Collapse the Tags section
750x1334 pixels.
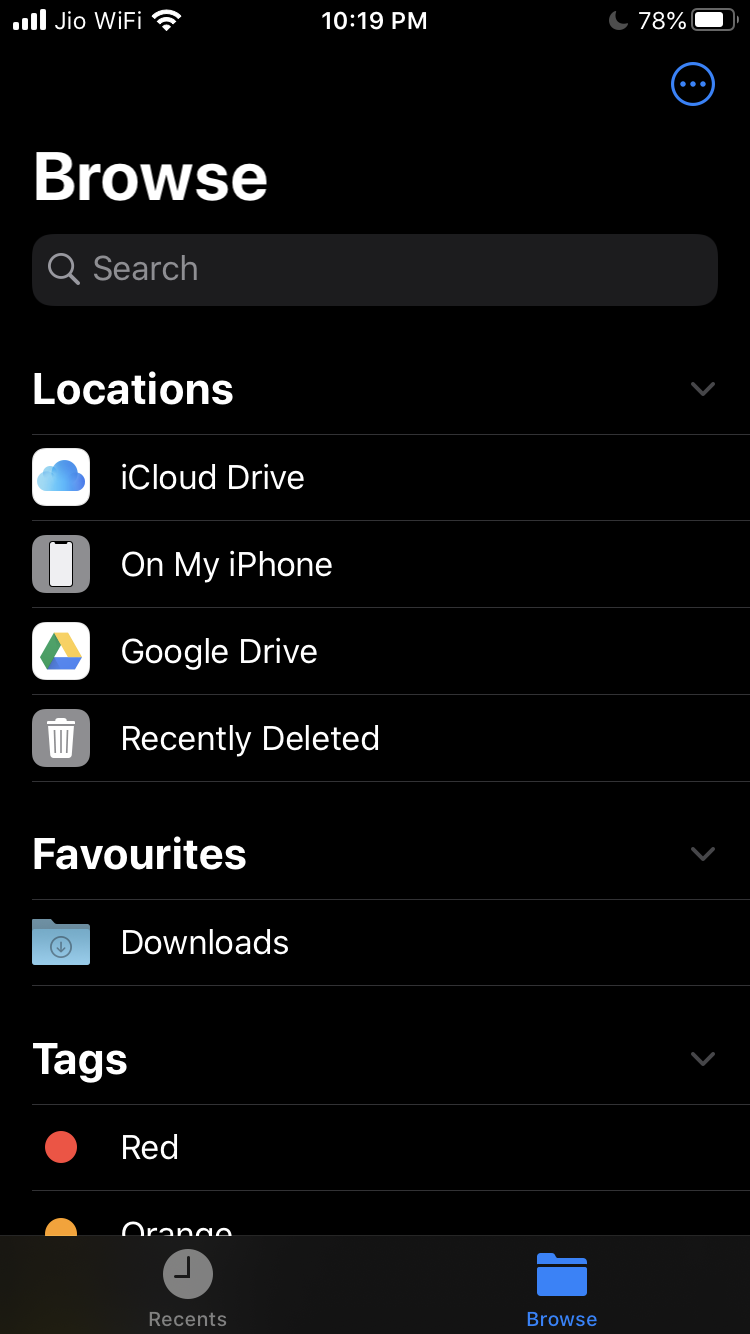pyautogui.click(x=703, y=1059)
